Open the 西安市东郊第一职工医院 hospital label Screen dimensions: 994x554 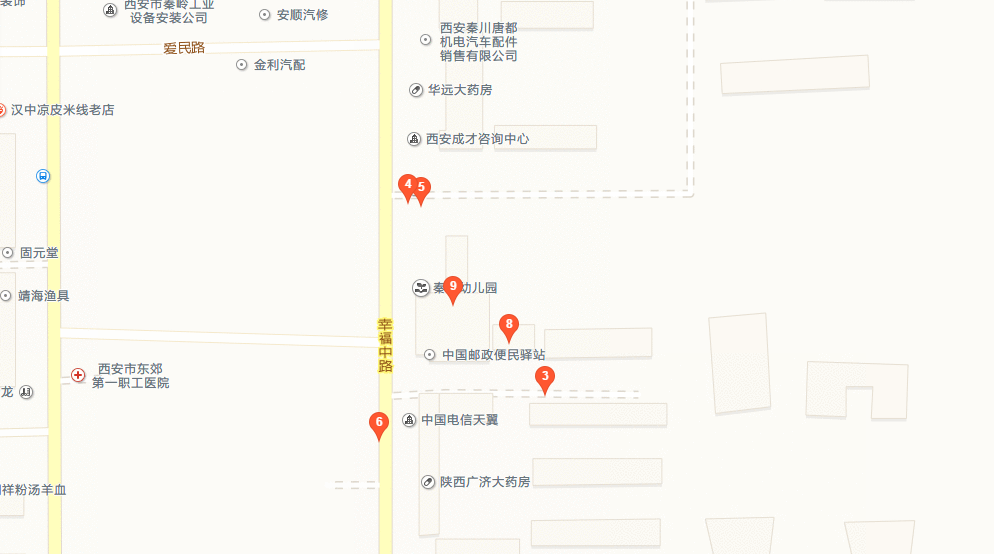[130, 376]
